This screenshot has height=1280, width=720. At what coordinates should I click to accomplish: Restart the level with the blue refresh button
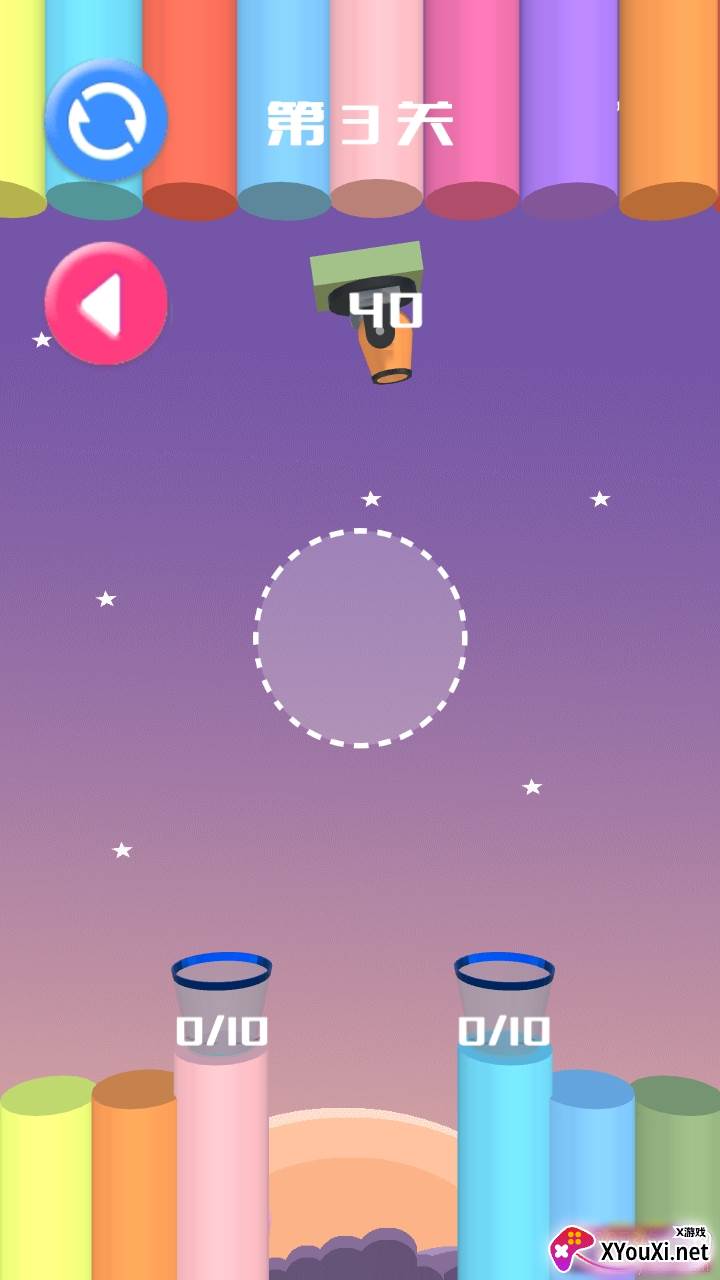coord(106,120)
